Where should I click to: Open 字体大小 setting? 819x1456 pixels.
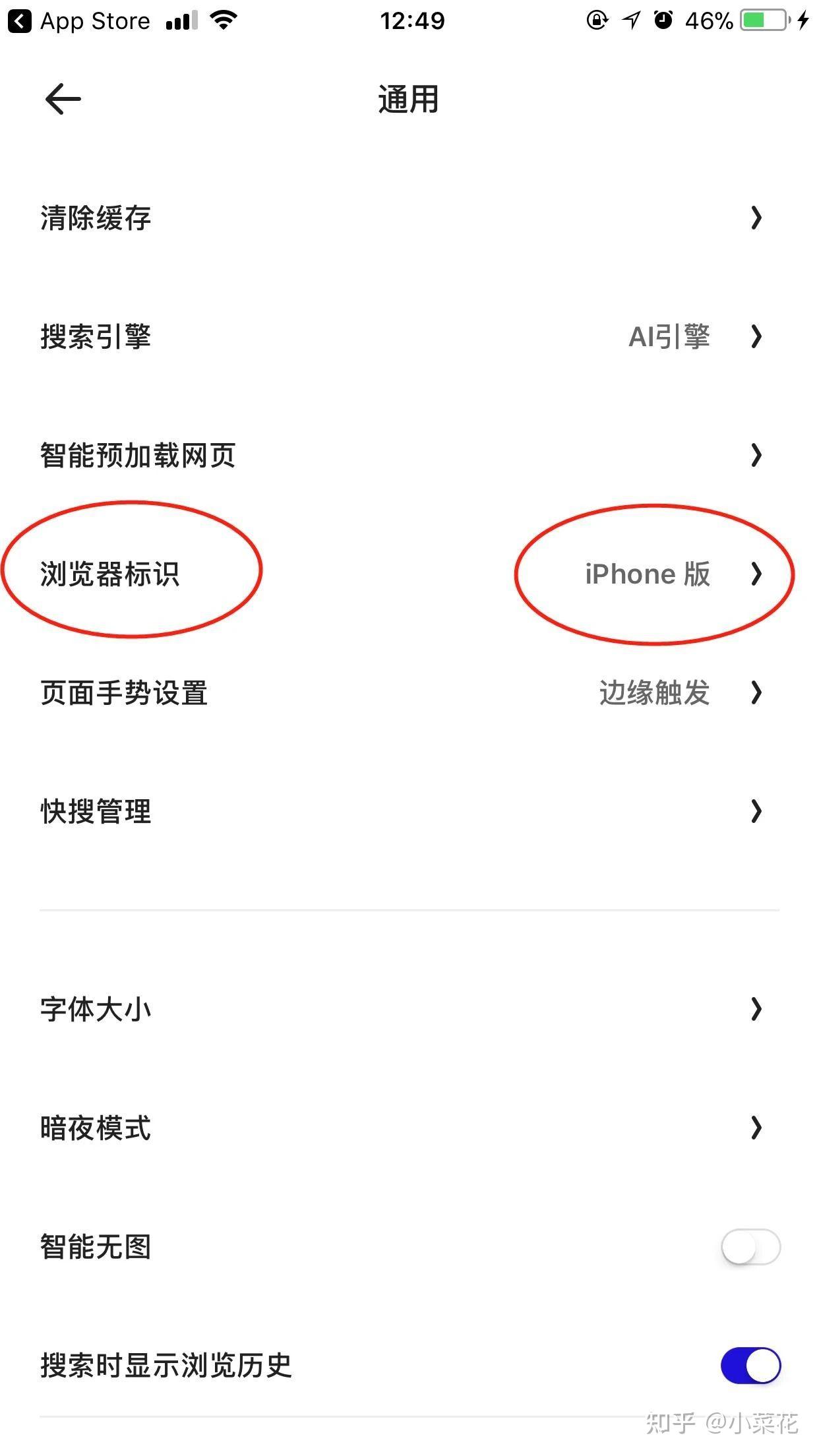pyautogui.click(x=409, y=1009)
